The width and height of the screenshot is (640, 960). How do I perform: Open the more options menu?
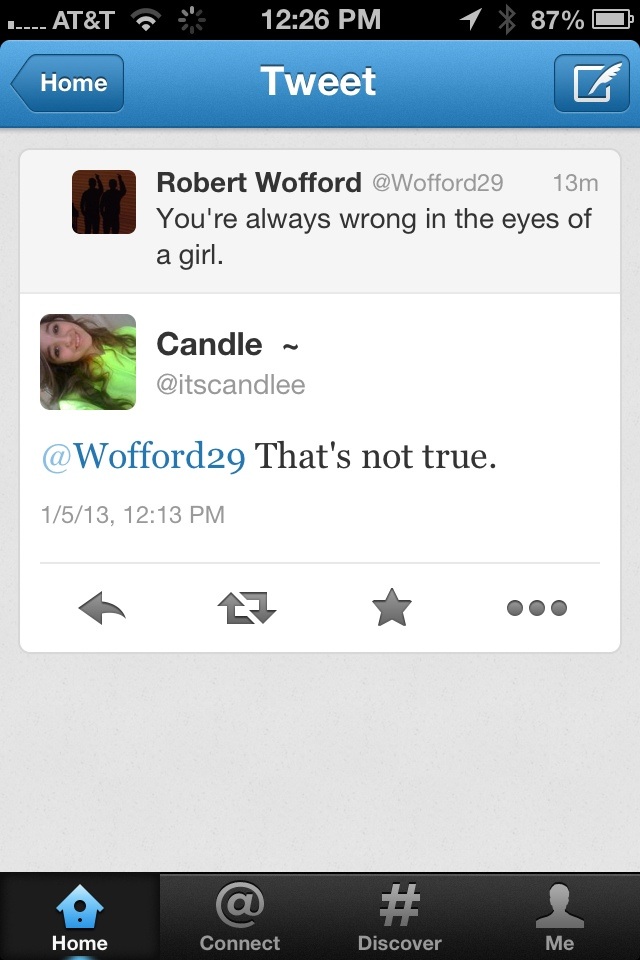coord(536,608)
